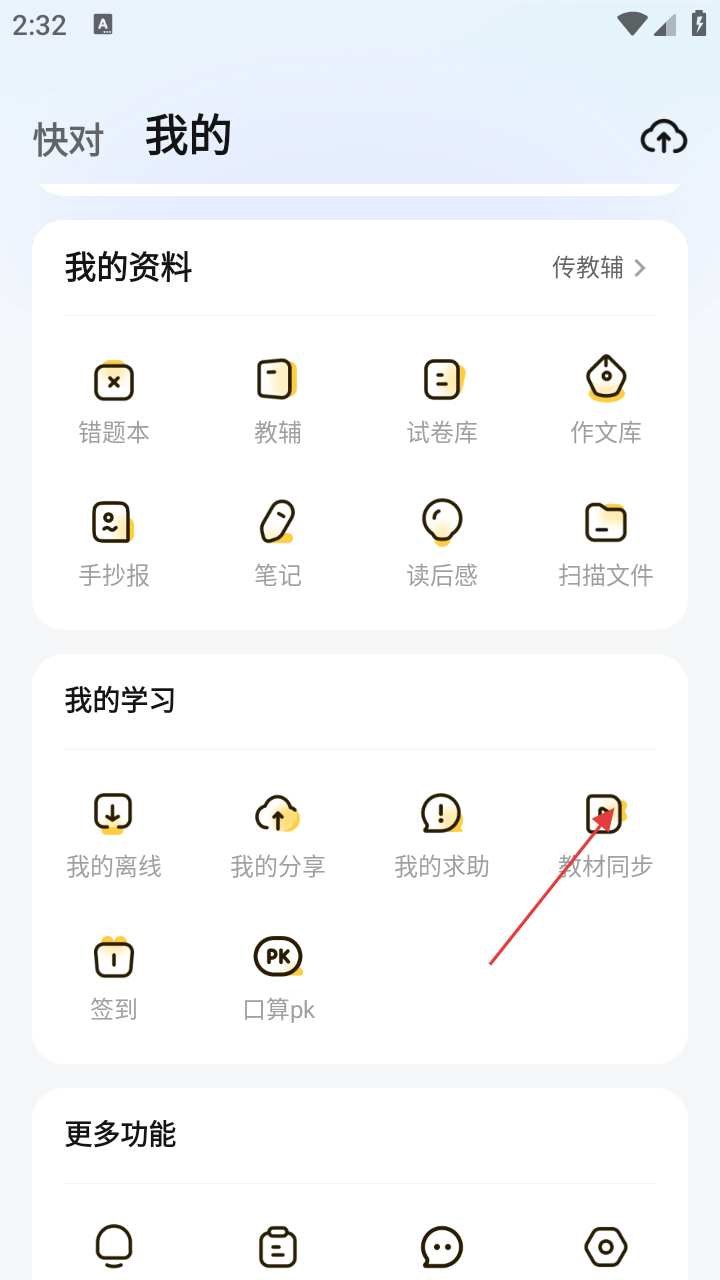Open 笔记 notes
The height and width of the screenshot is (1280, 720).
pos(277,543)
